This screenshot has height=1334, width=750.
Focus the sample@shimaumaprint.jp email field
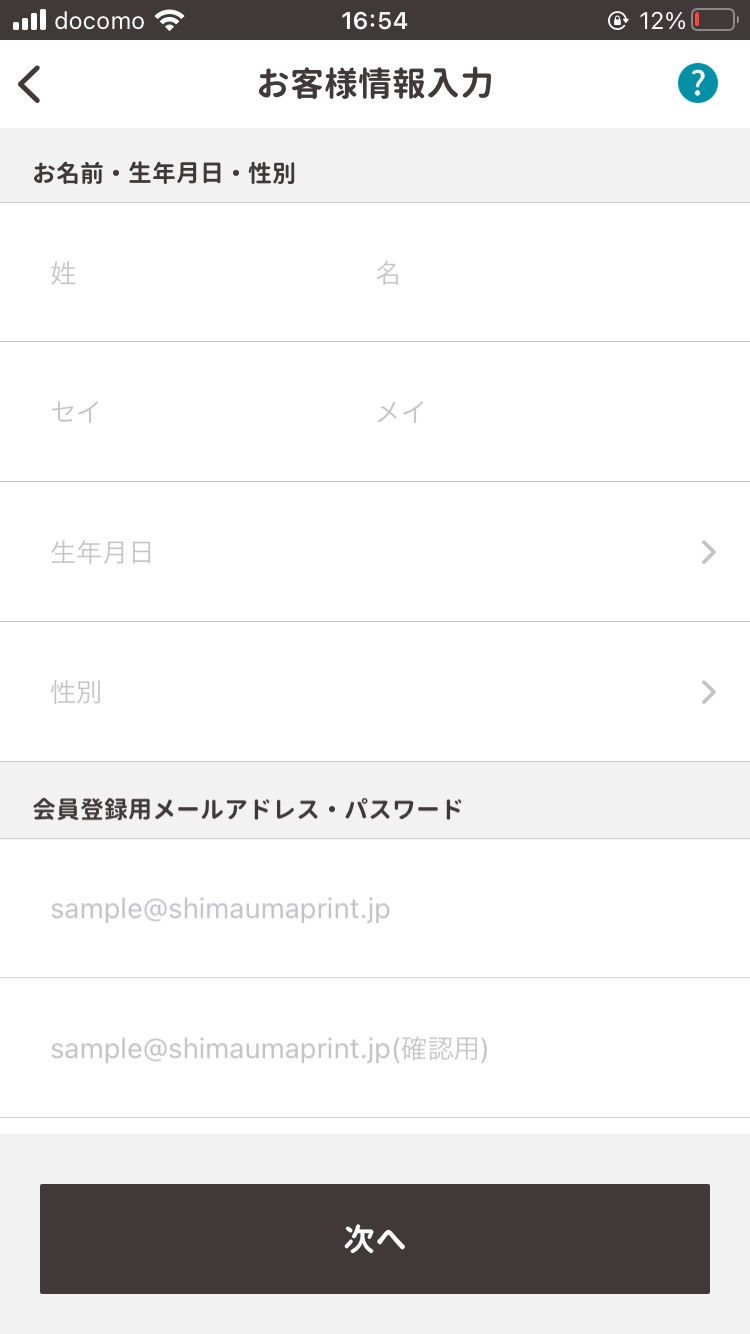point(375,909)
